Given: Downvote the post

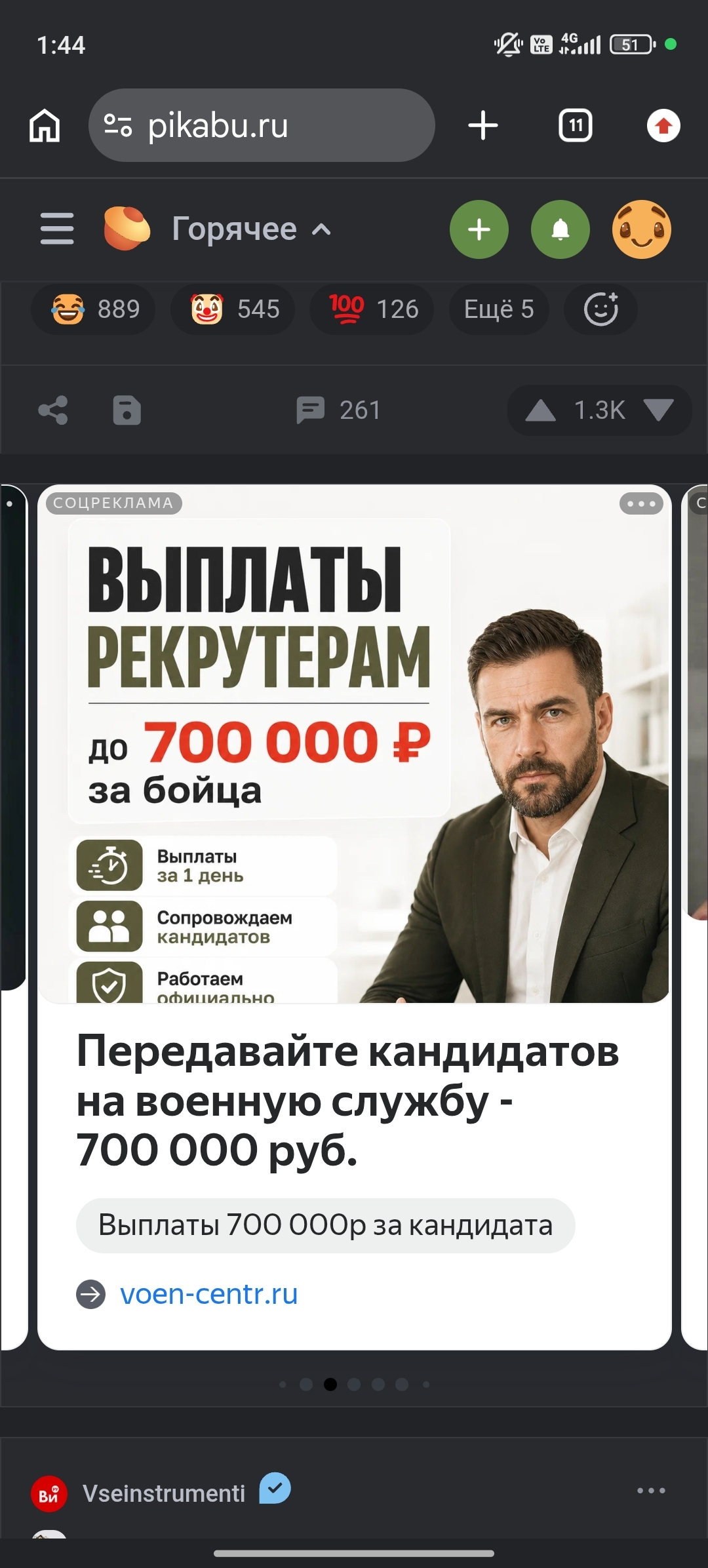Looking at the screenshot, I should pyautogui.click(x=659, y=410).
